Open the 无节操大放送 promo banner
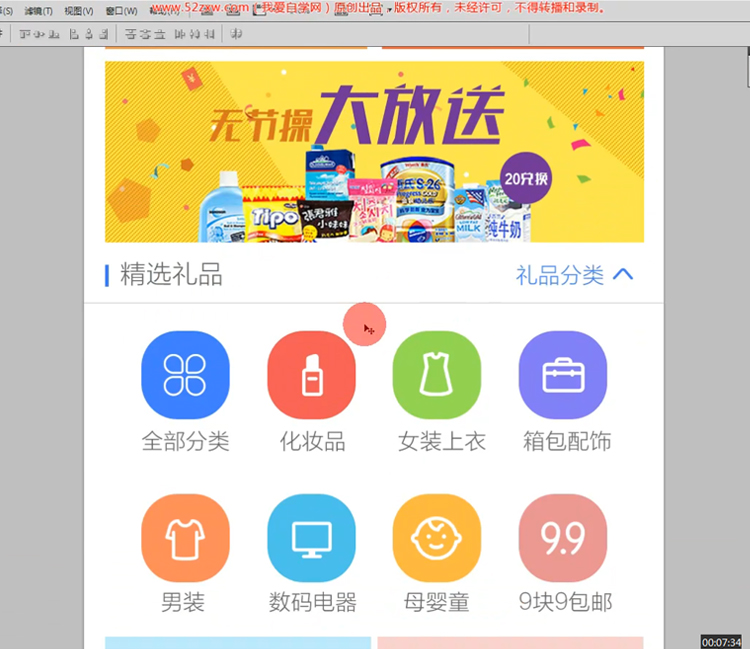Screen dimensions: 750x649 click(374, 151)
